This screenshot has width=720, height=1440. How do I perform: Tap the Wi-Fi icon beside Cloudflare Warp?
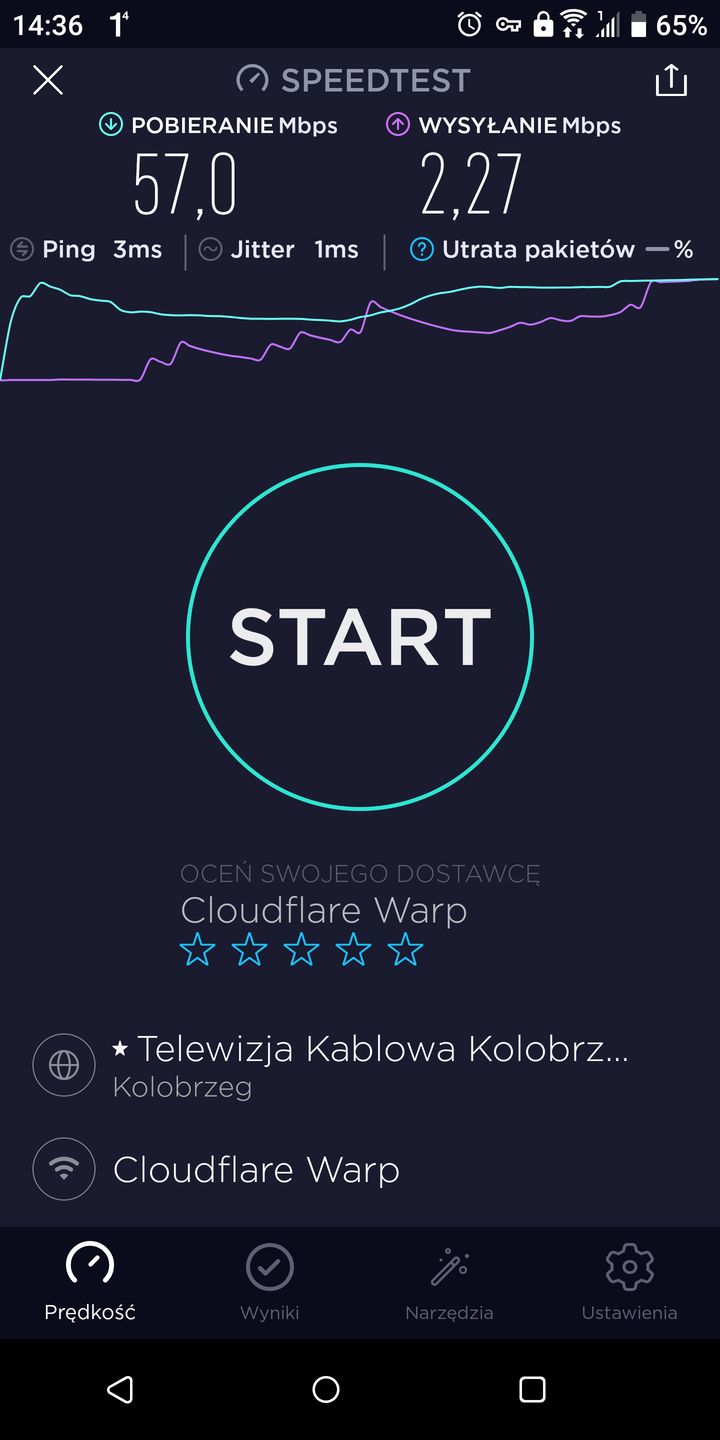63,1168
